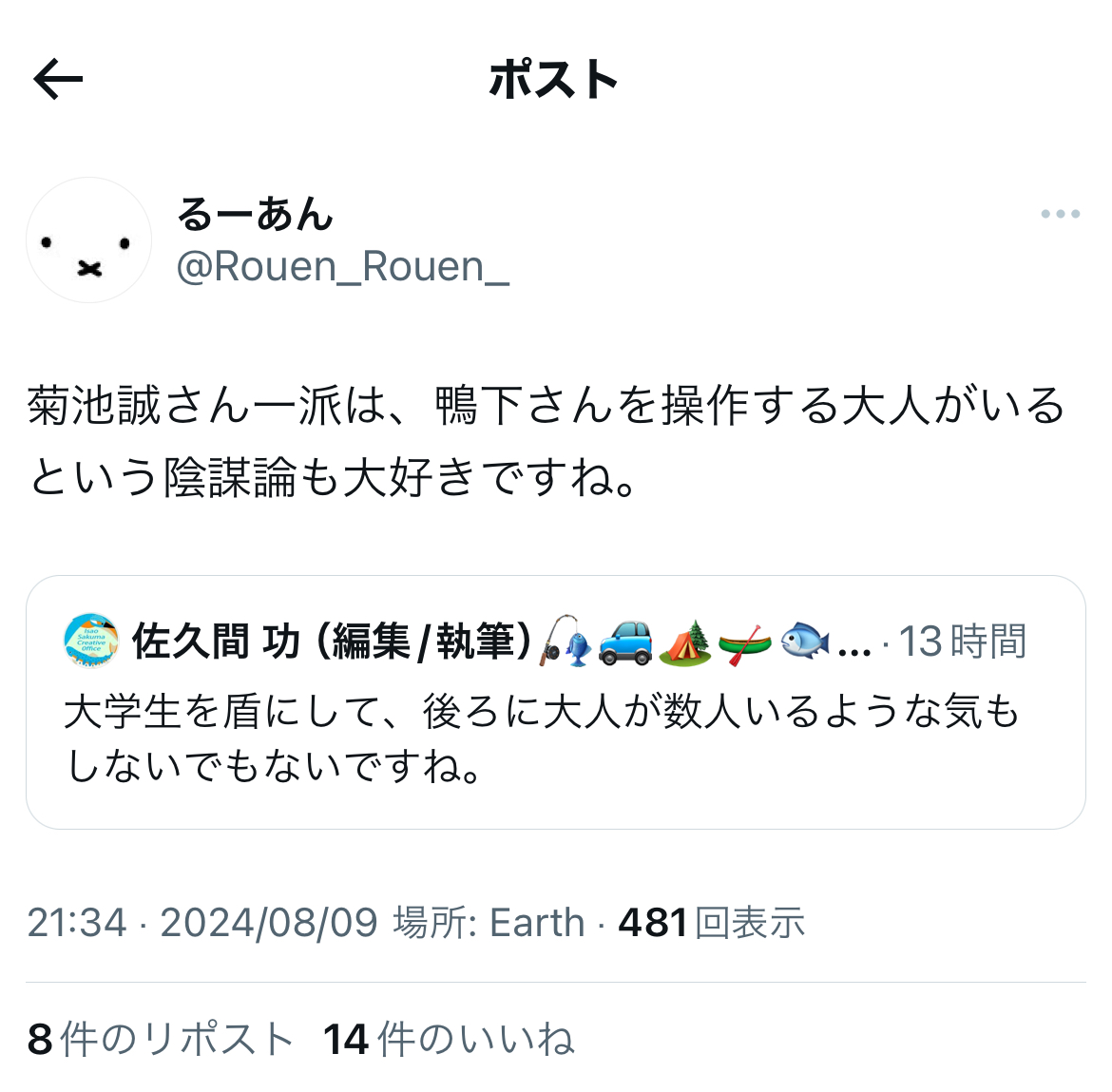Viewport: 1112px width, 1092px height.
Task: Open the three-dot menu on the post
Action: (x=1060, y=214)
